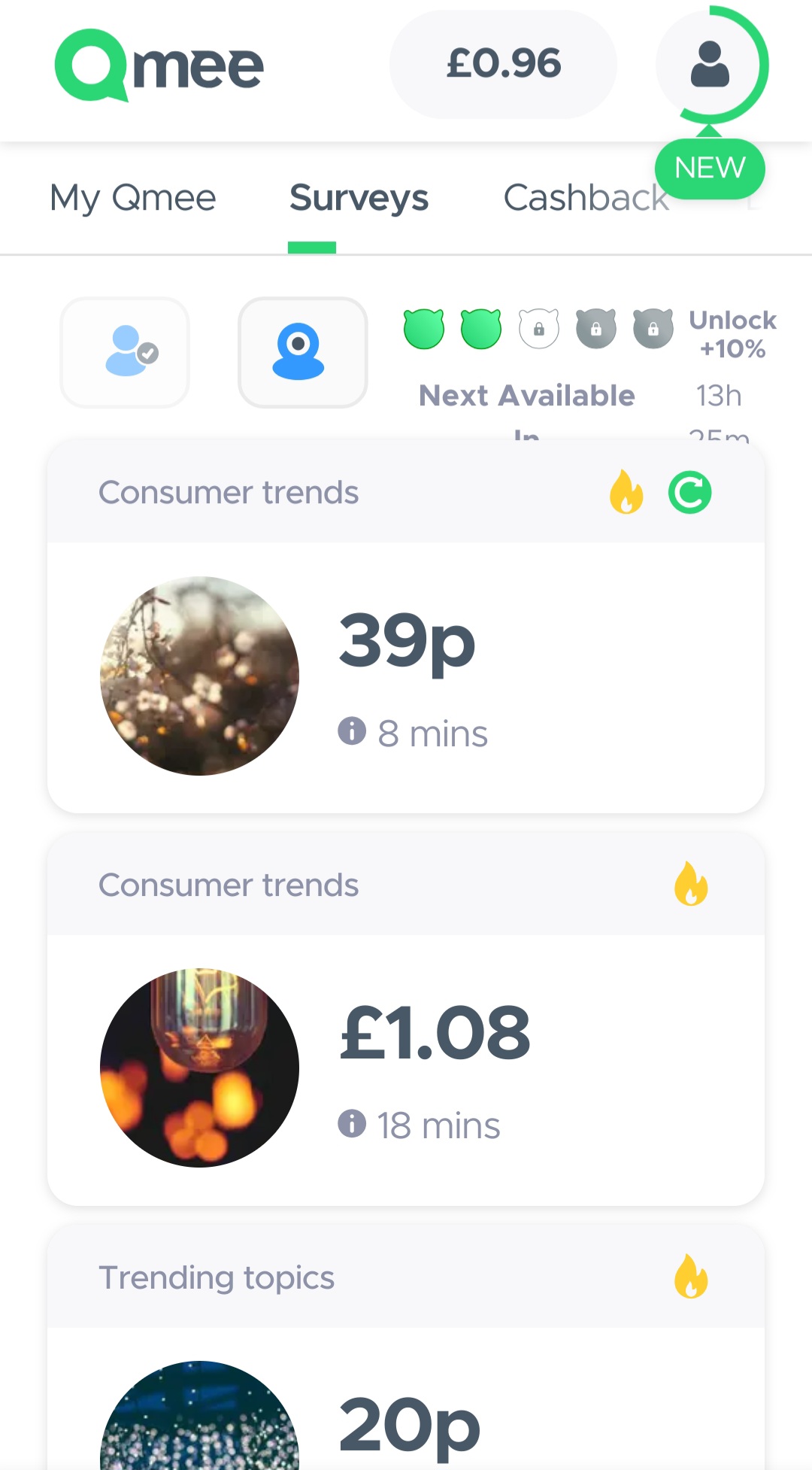Image resolution: width=812 pixels, height=1470 pixels.
Task: Tap the blue webcam profile button
Action: [303, 353]
